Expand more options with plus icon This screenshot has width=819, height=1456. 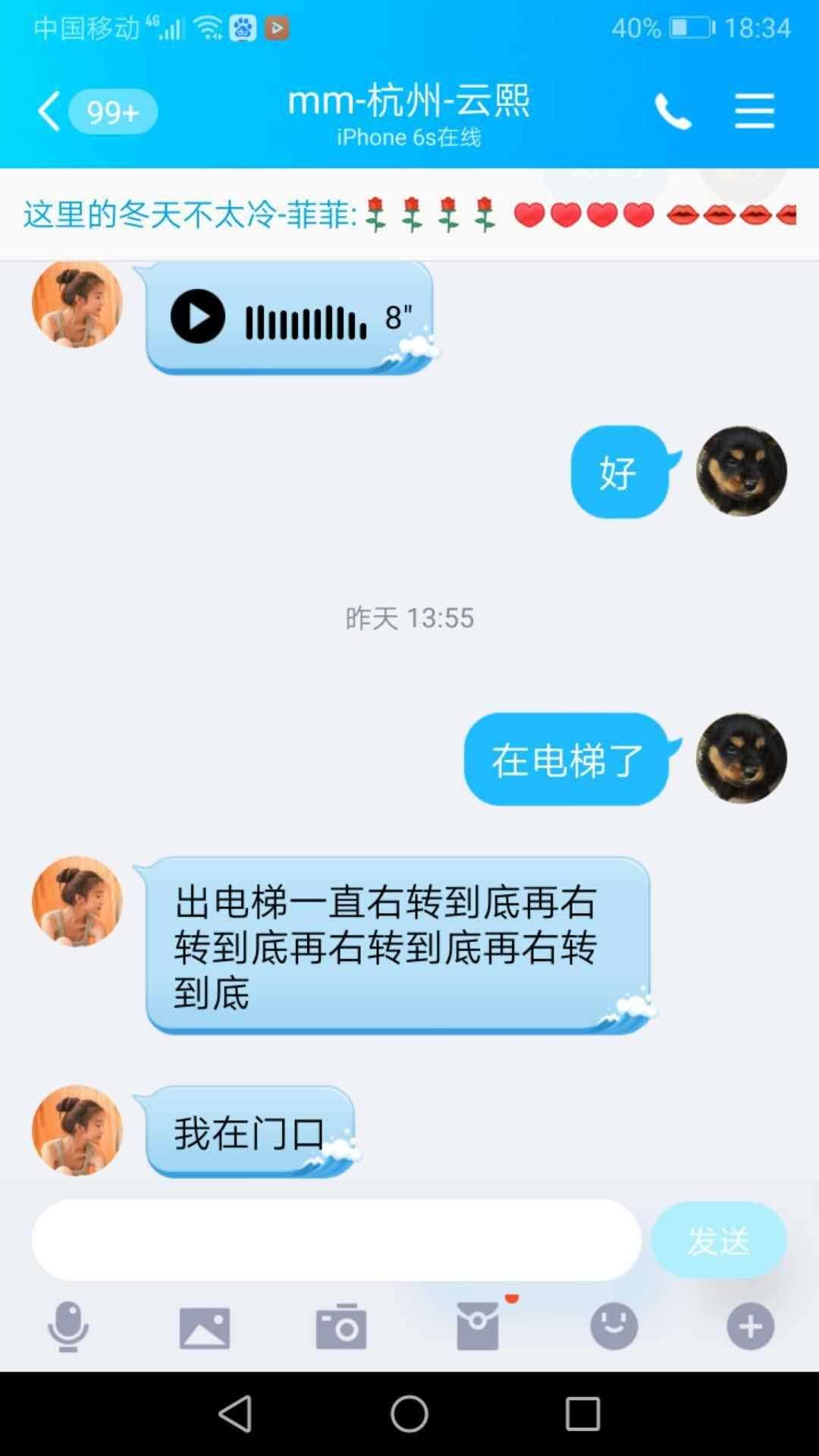[751, 1327]
